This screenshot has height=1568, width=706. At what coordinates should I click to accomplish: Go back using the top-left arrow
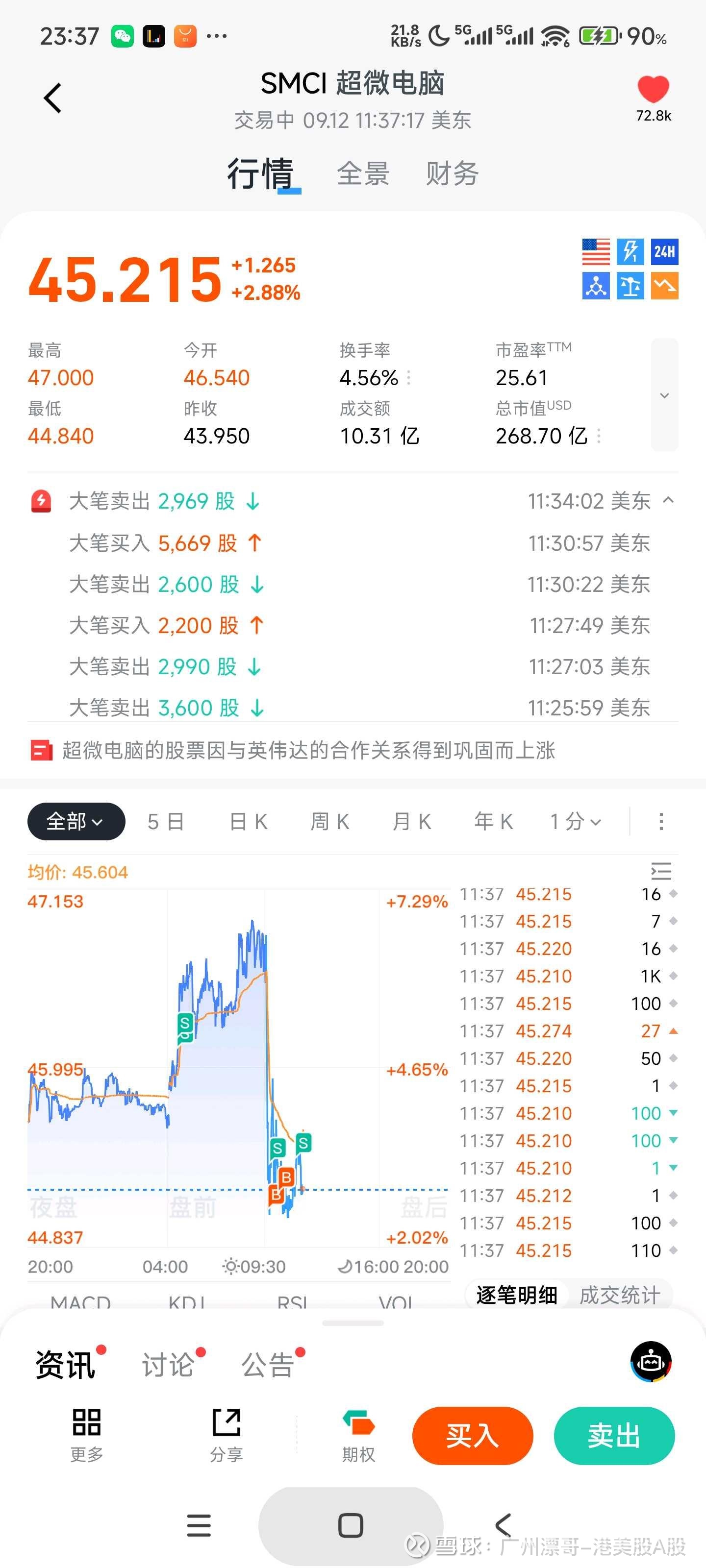pos(53,98)
